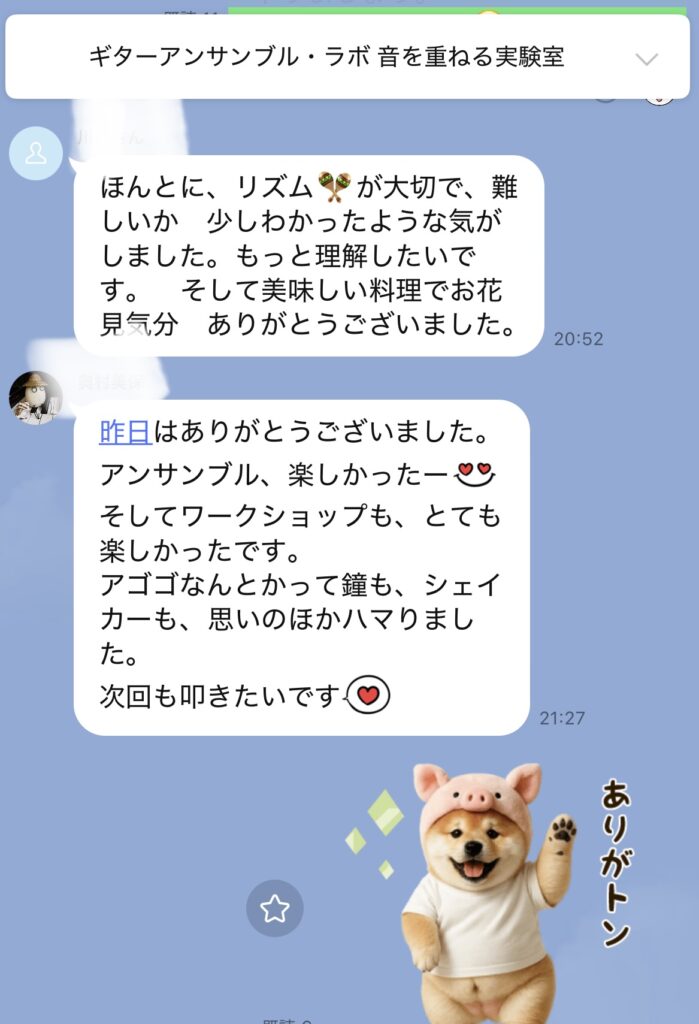The height and width of the screenshot is (1024, 699).
Task: Open the underlined 昨日 date link
Action: [x=125, y=432]
